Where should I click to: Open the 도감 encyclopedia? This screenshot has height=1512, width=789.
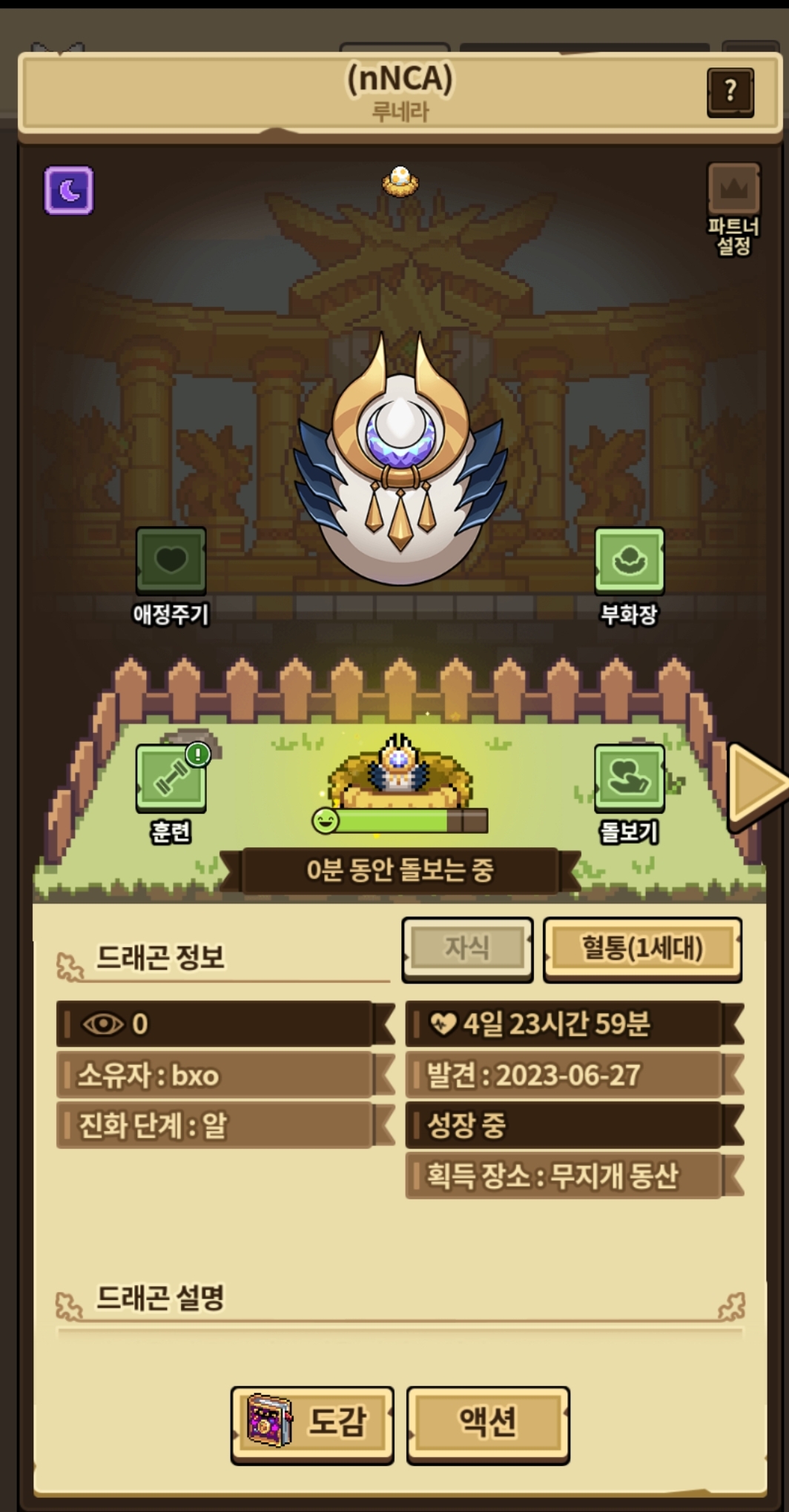click(312, 1422)
